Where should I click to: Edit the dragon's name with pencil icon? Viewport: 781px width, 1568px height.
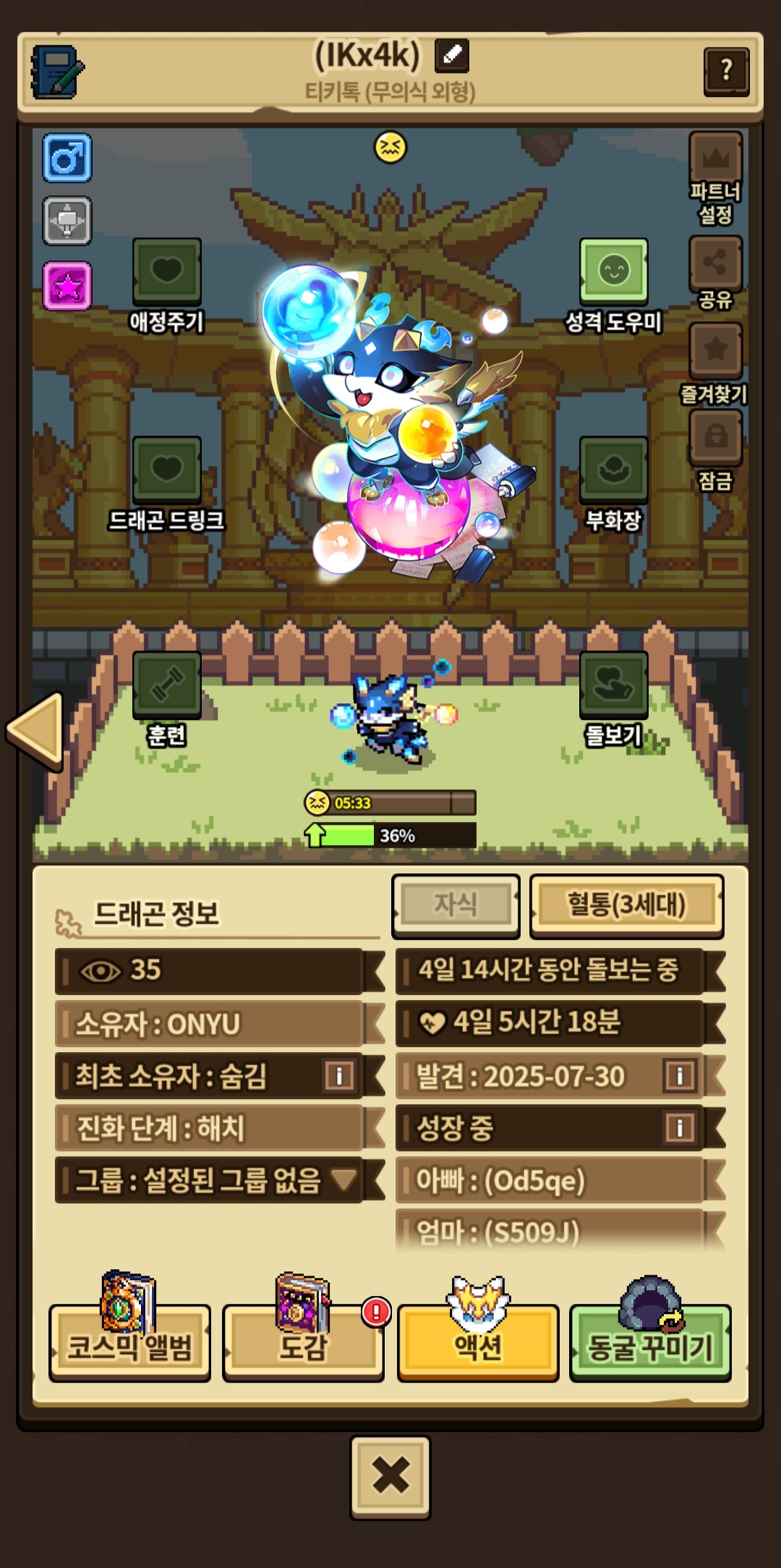(452, 55)
